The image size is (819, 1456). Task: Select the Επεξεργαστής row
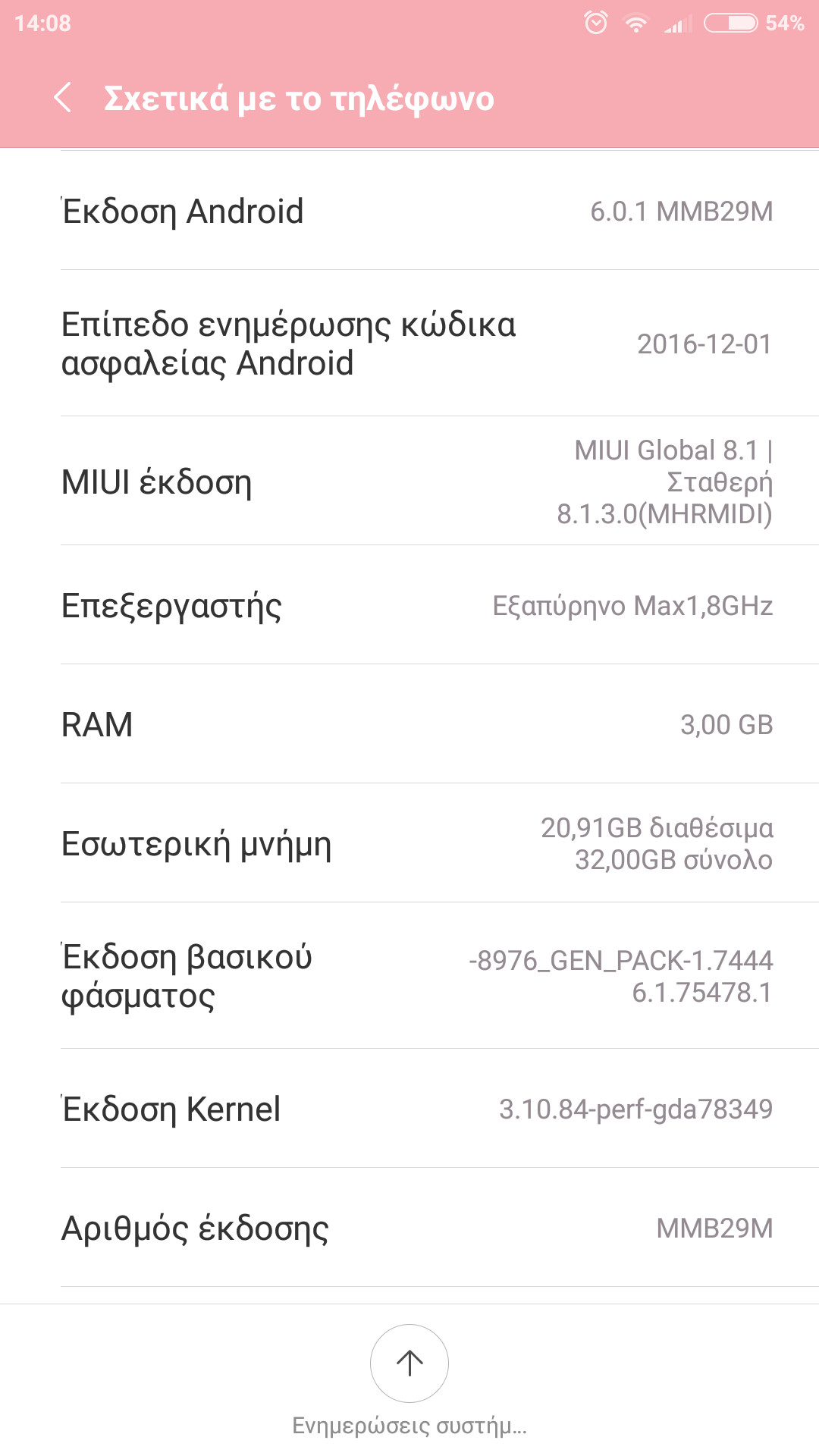click(409, 605)
